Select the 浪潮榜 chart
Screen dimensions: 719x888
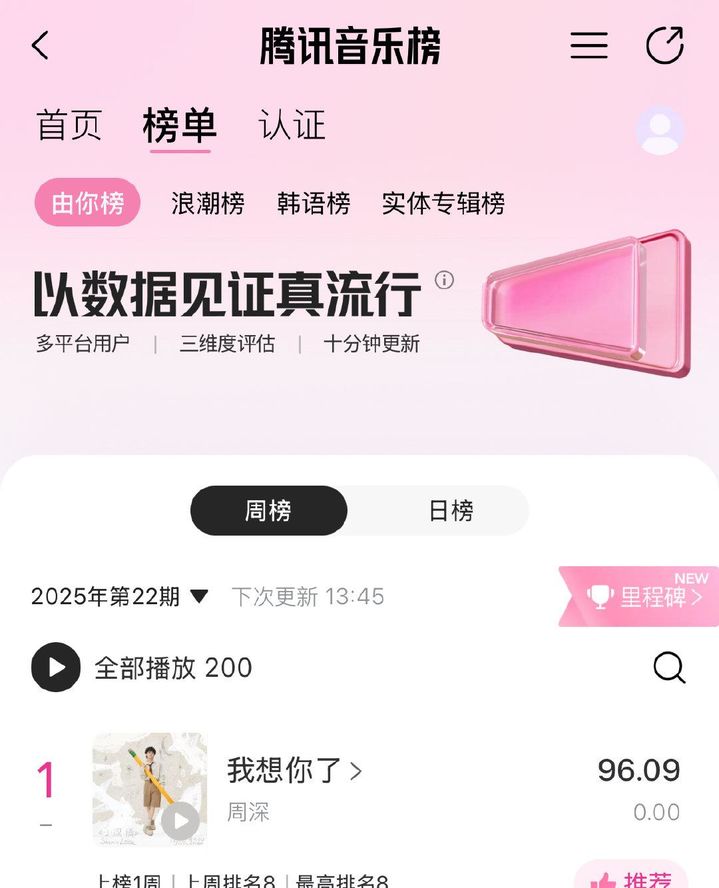click(x=208, y=203)
